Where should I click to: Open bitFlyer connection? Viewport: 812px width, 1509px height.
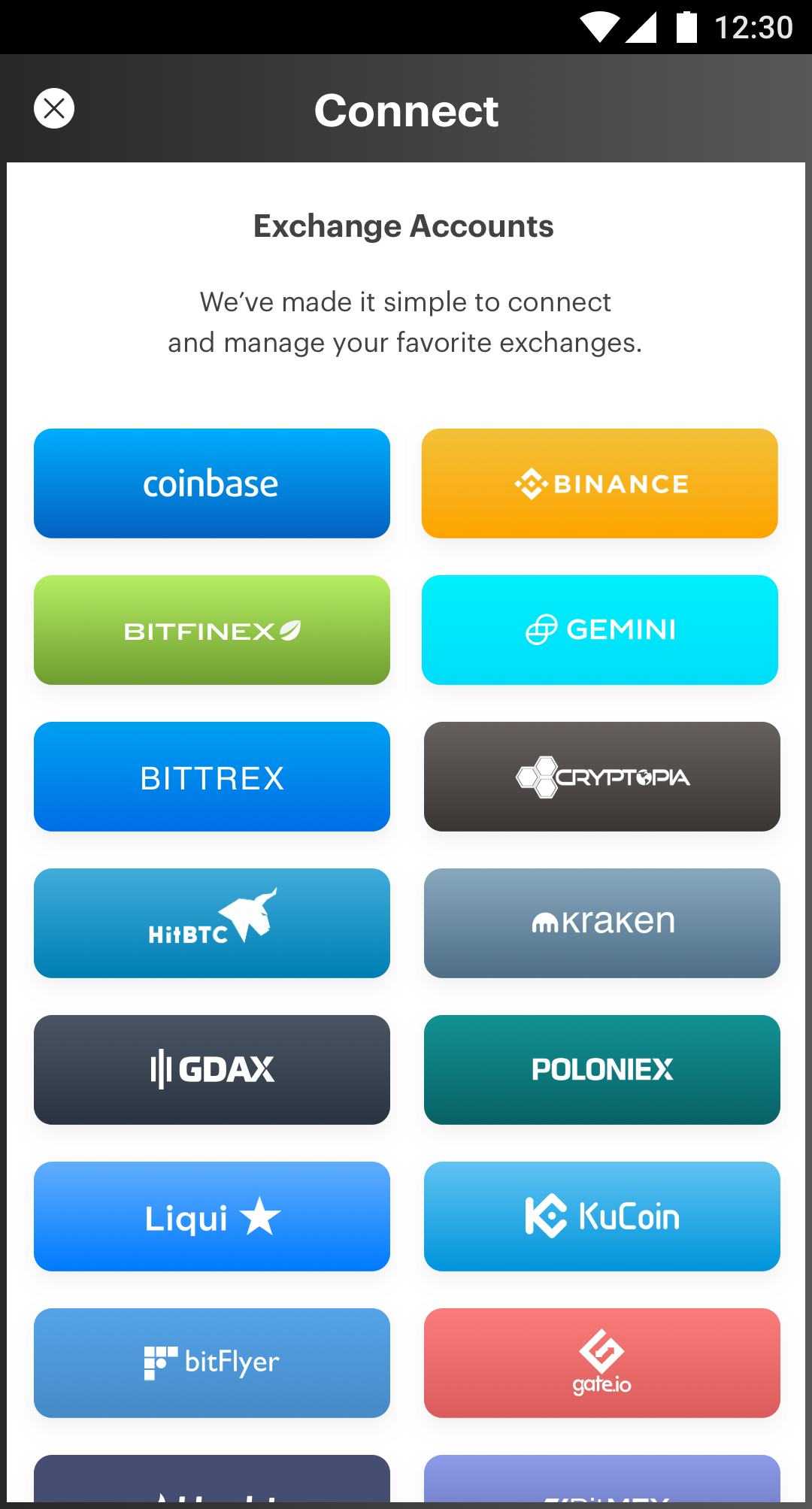click(x=211, y=1363)
